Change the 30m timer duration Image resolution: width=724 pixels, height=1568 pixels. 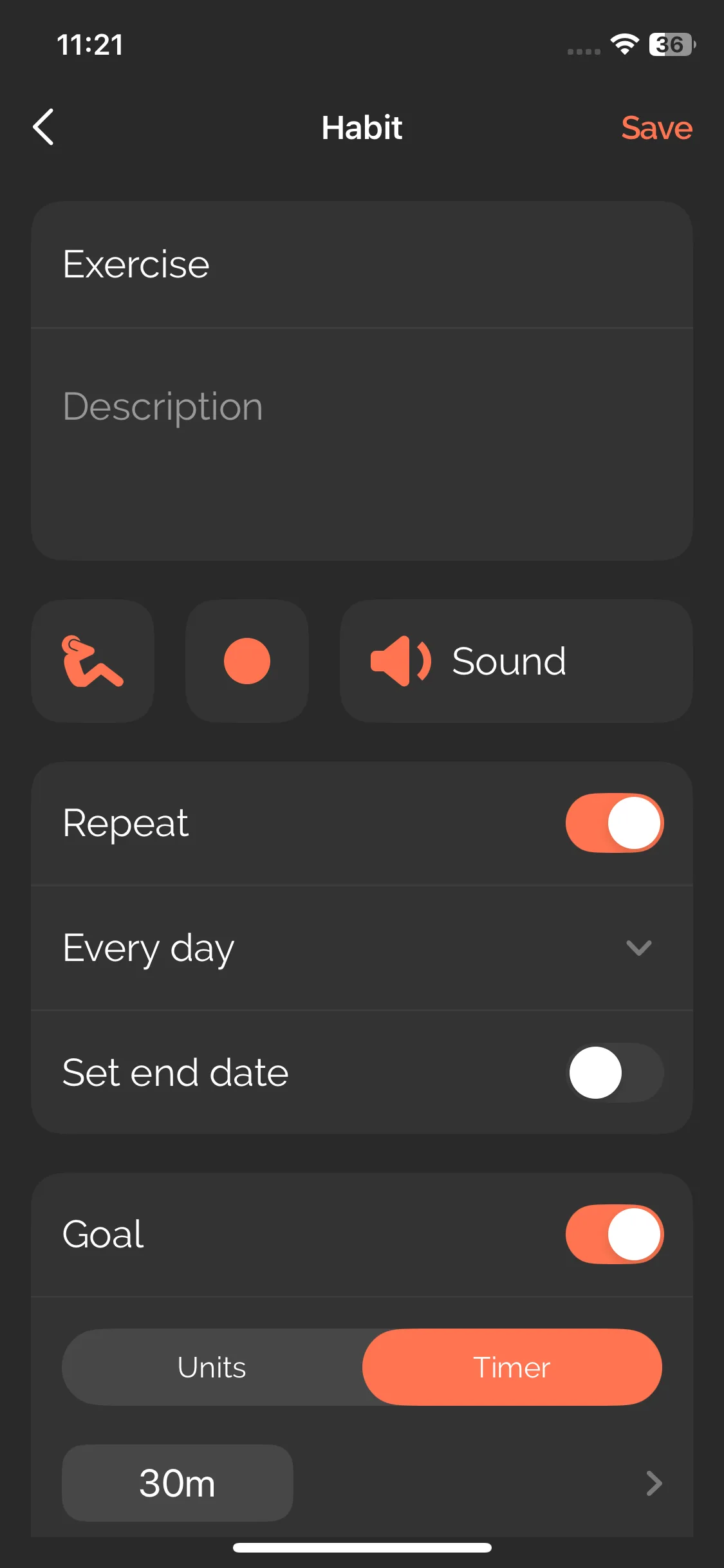pyautogui.click(x=178, y=1483)
